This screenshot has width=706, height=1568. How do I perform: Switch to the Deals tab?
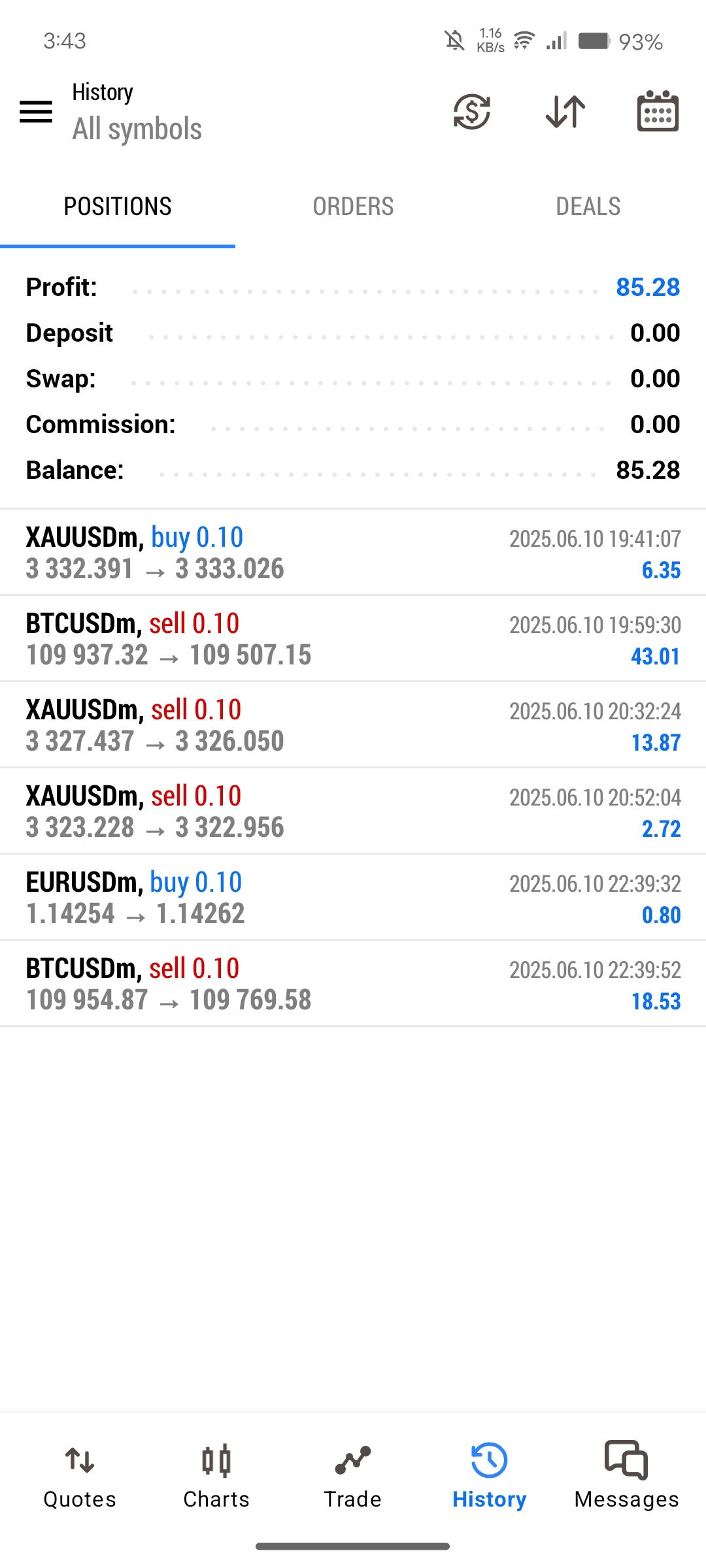point(588,206)
